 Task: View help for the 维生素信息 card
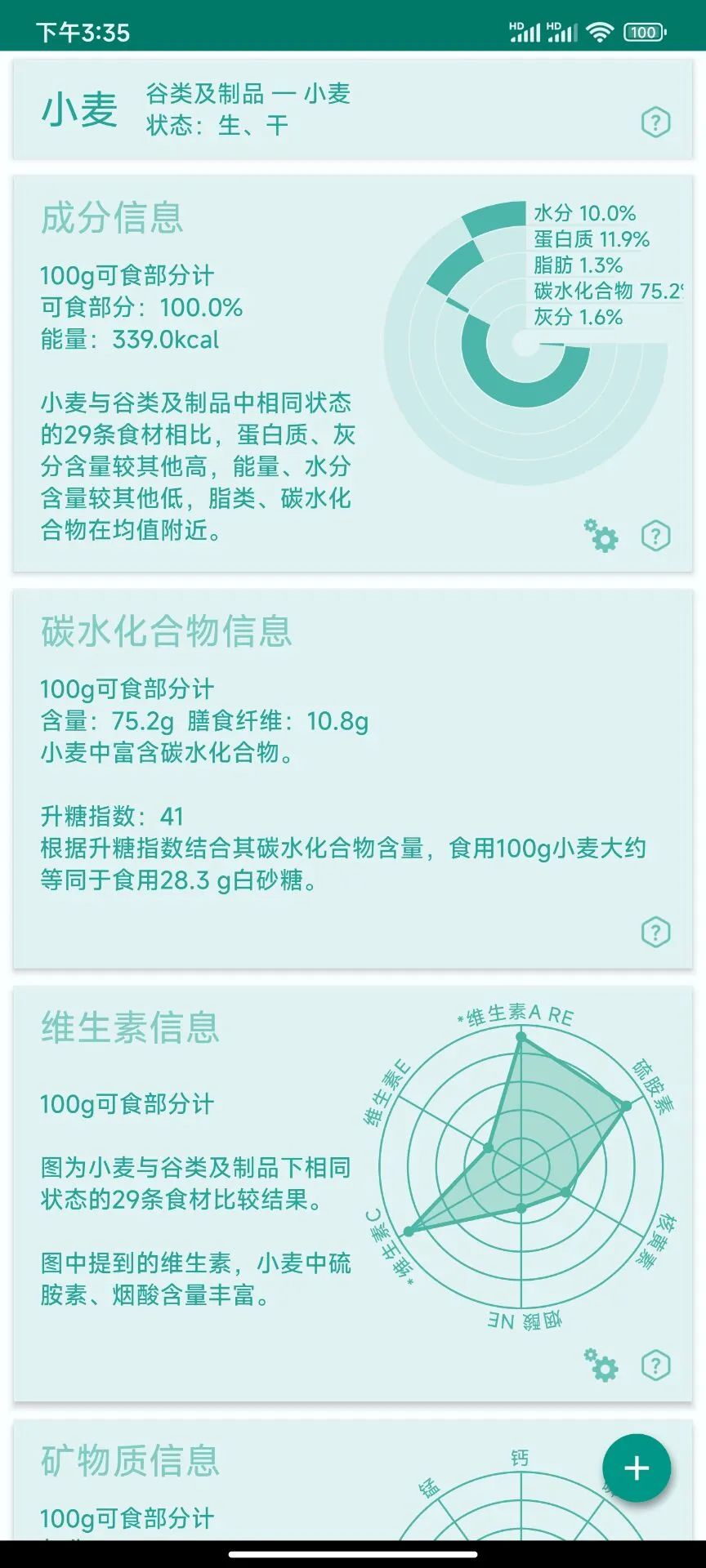pyautogui.click(x=655, y=1365)
